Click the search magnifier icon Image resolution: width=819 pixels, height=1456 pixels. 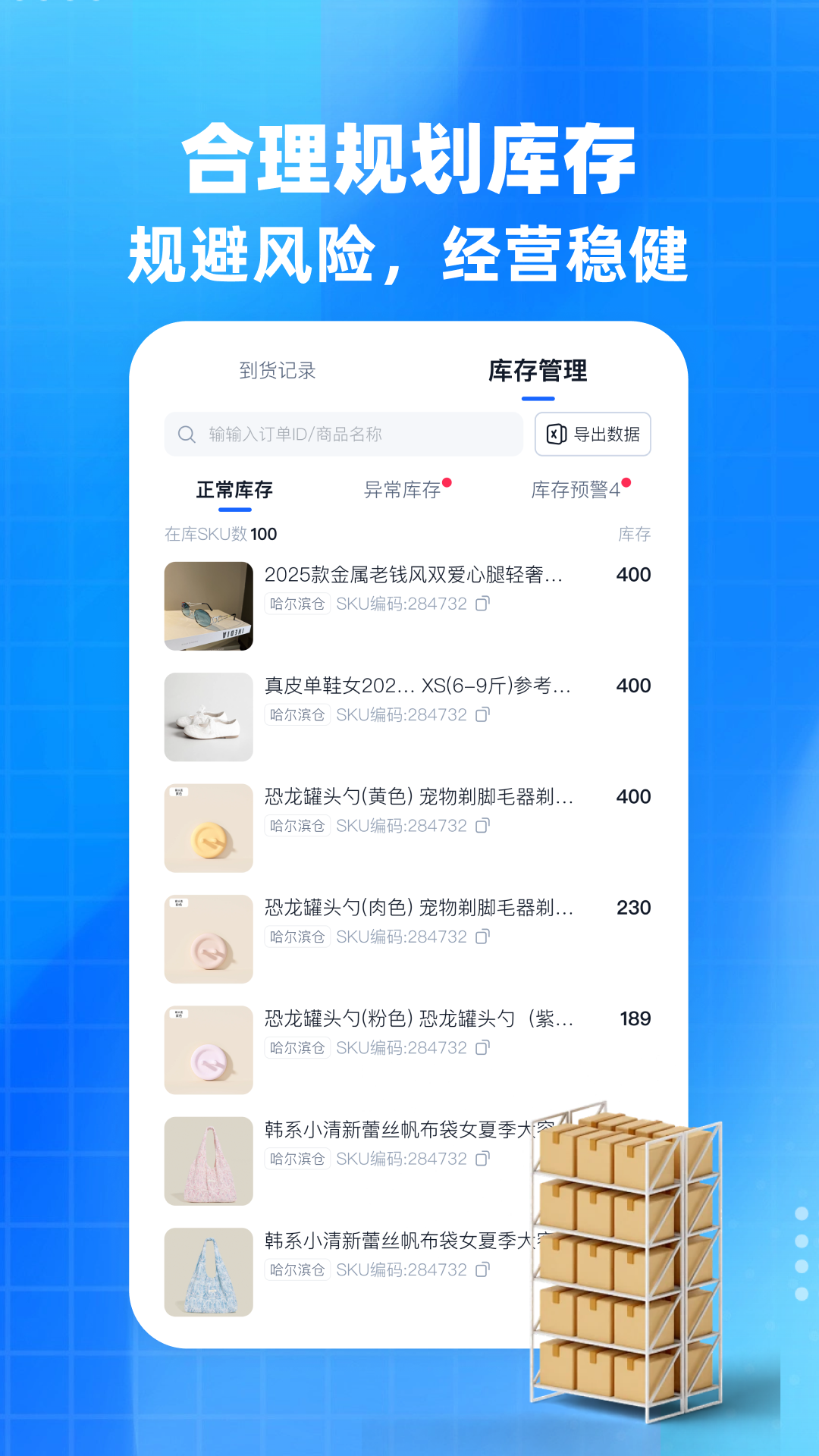click(x=184, y=434)
